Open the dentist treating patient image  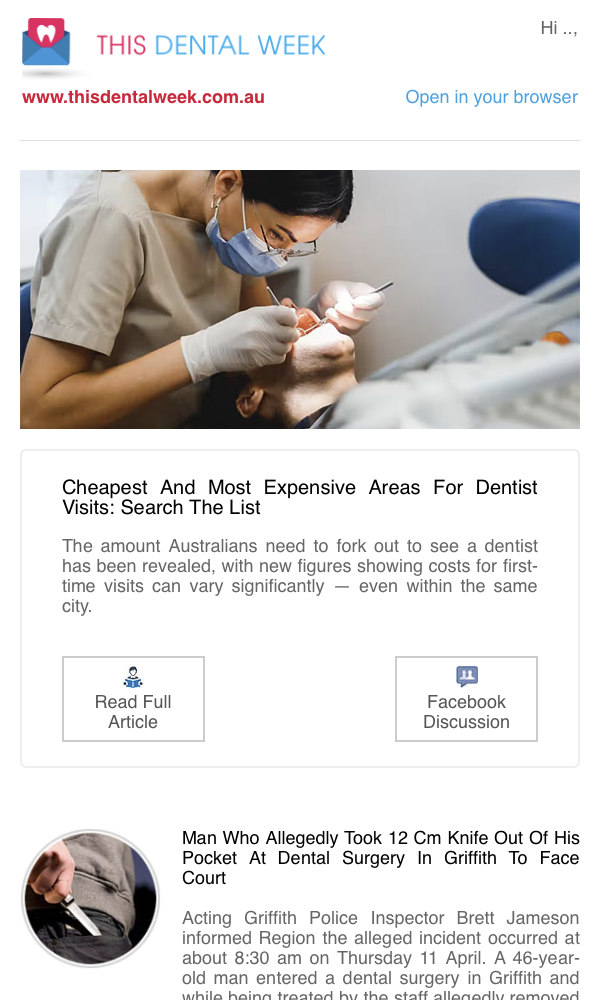300,299
